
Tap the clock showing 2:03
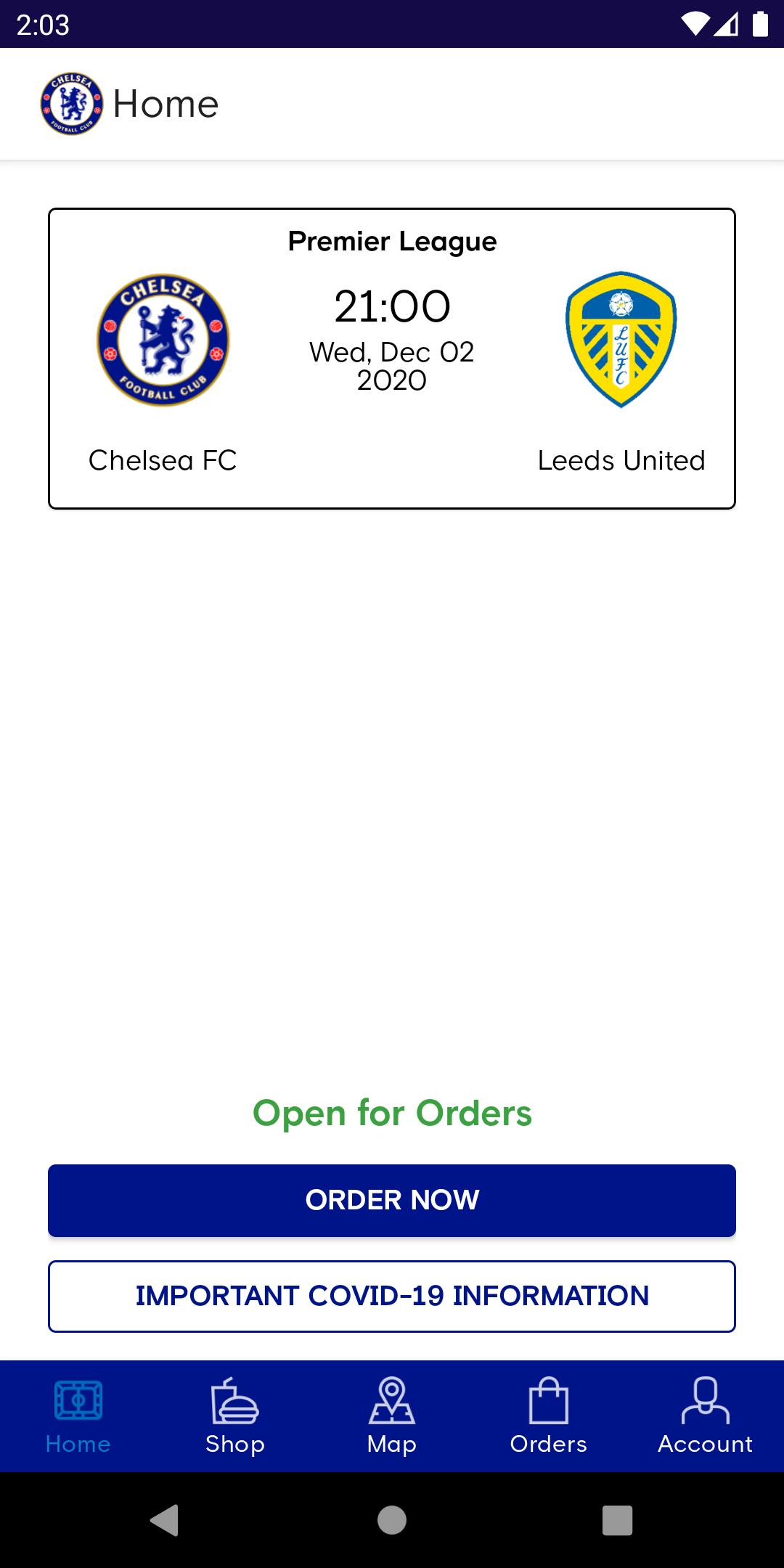click(41, 23)
